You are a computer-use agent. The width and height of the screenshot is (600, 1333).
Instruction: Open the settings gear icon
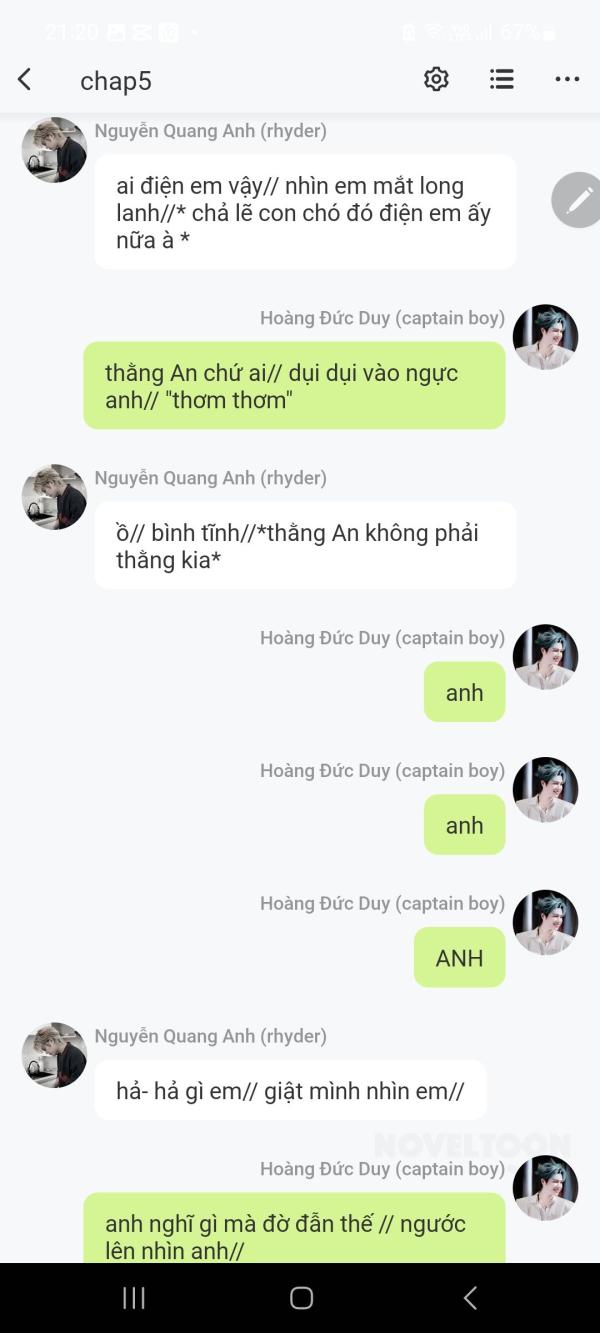(x=436, y=80)
